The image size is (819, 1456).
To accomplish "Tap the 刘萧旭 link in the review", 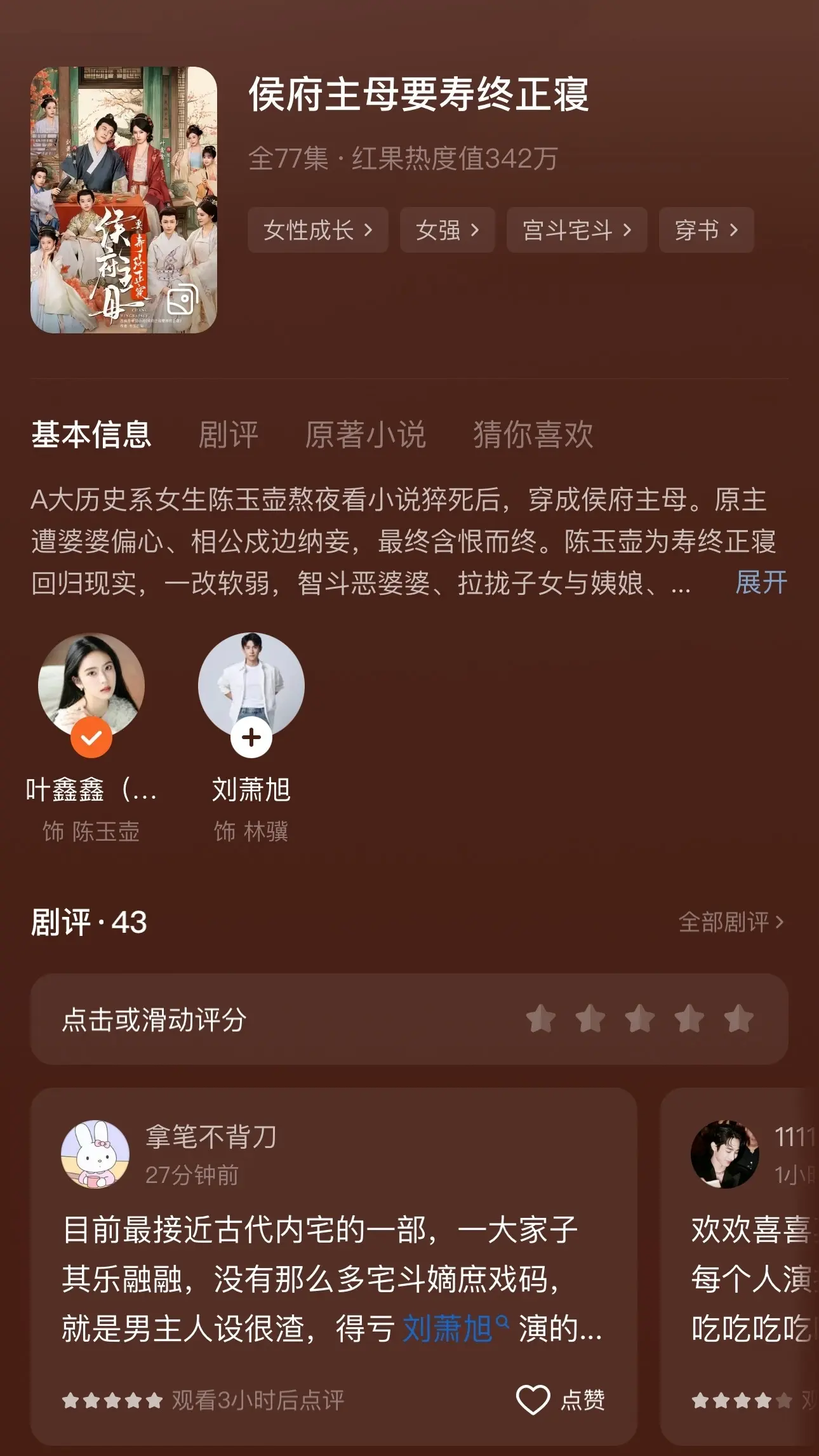I will 448,1328.
